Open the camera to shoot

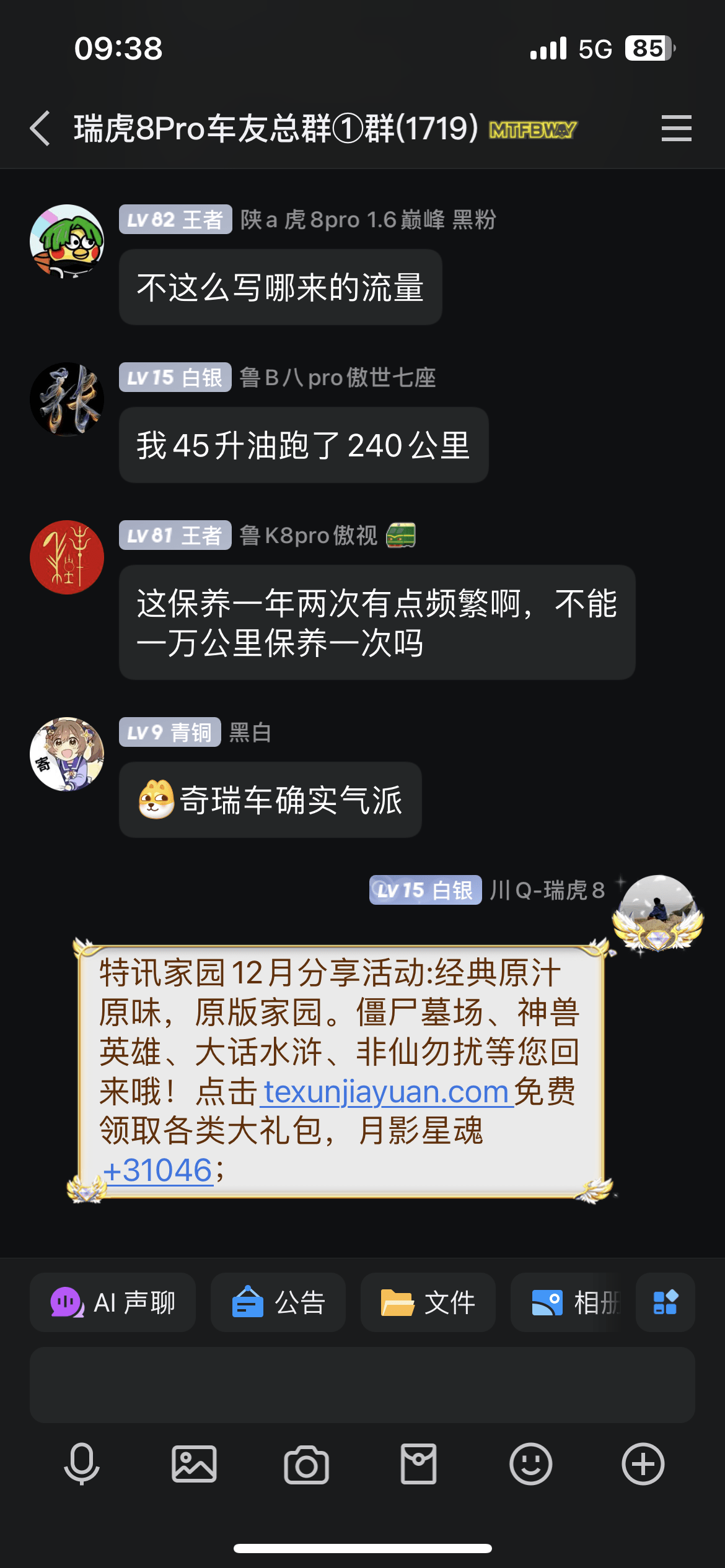click(306, 1464)
